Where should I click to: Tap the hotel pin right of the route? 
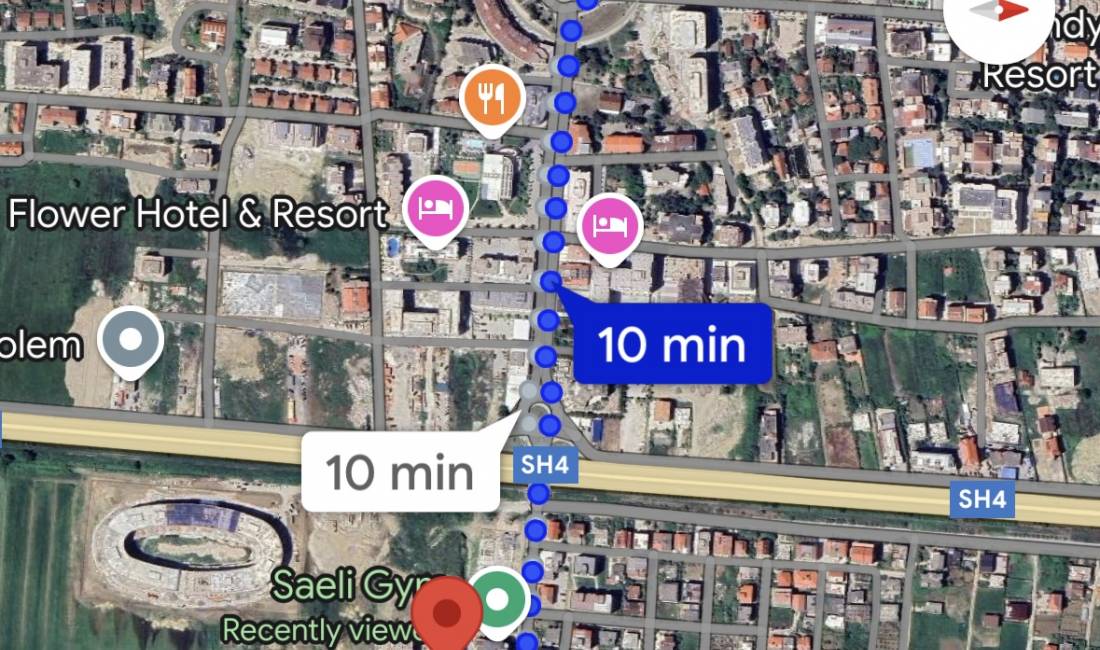coord(609,226)
